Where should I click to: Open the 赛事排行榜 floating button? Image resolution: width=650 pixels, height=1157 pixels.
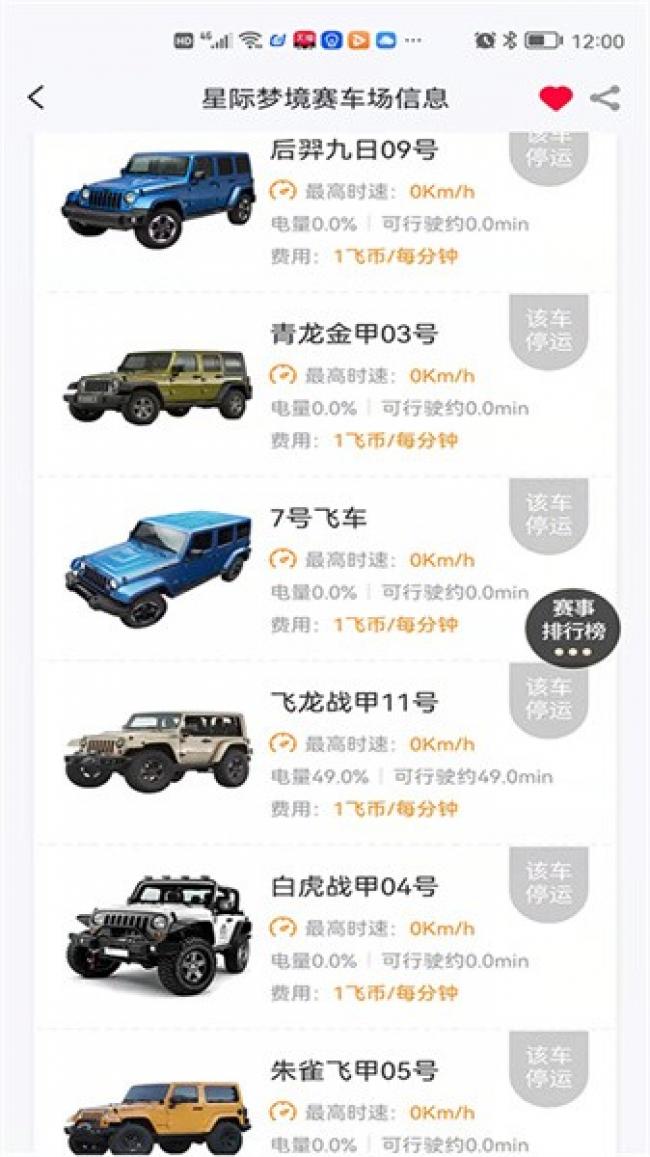[573, 628]
